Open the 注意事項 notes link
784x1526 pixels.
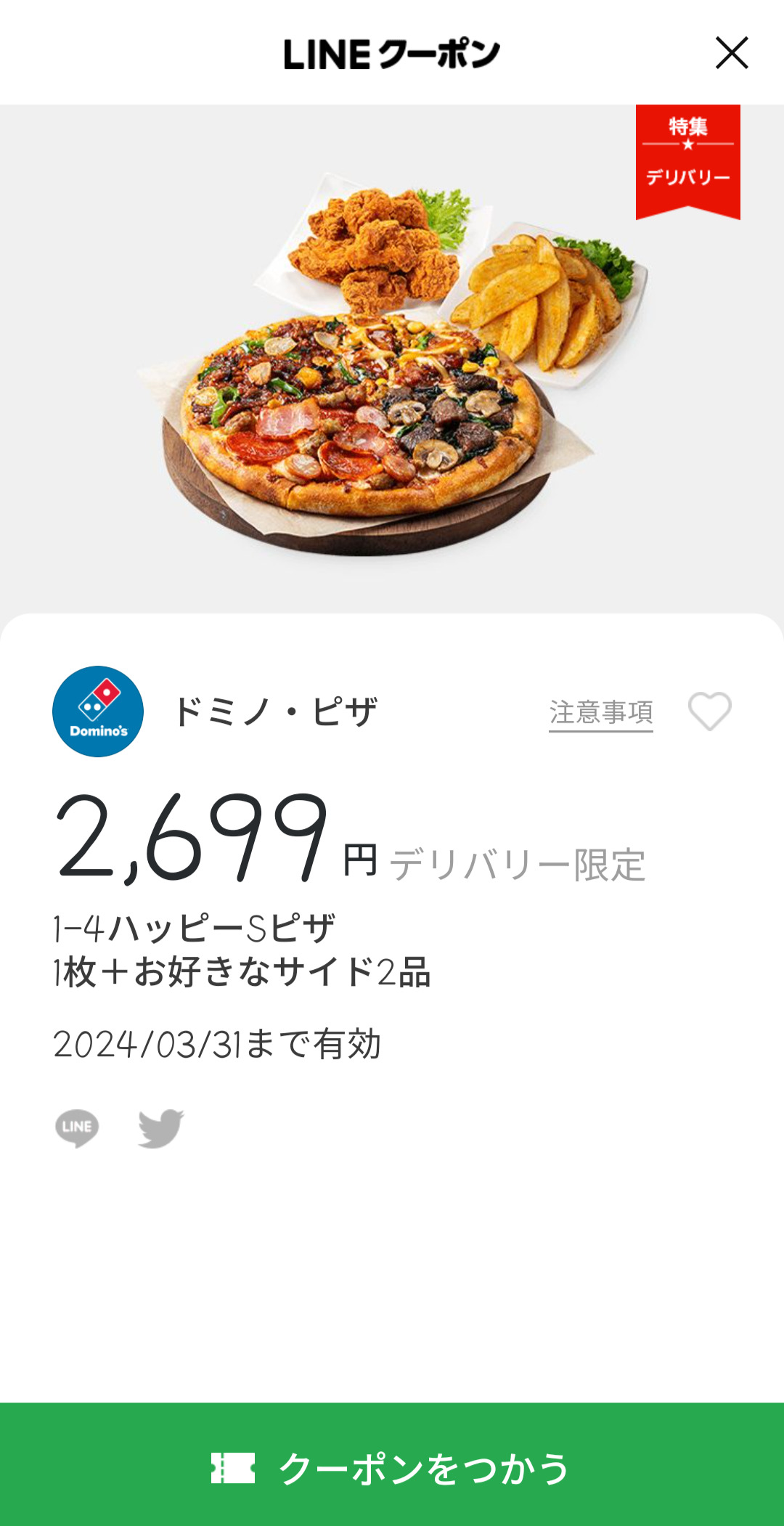coord(600,713)
